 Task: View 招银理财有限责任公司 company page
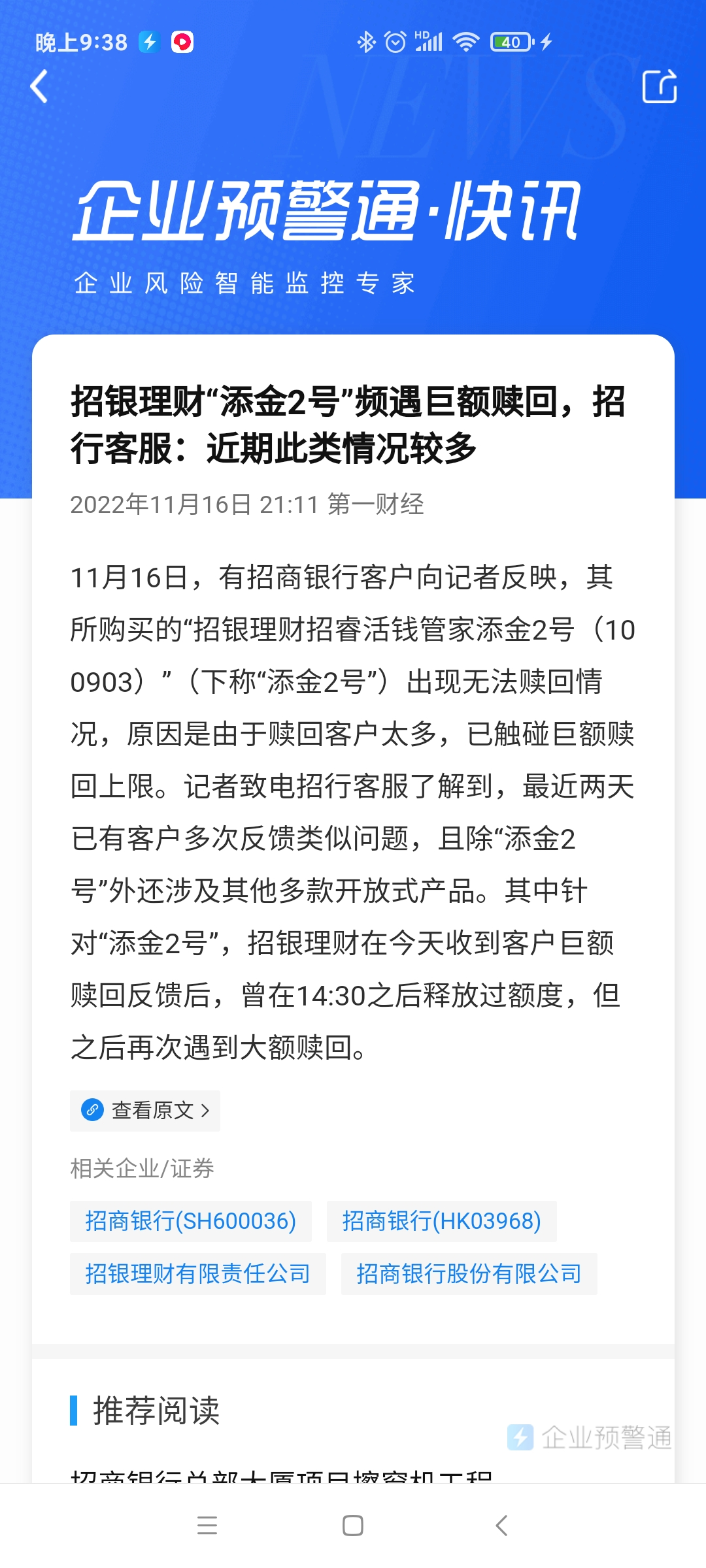[197, 1274]
